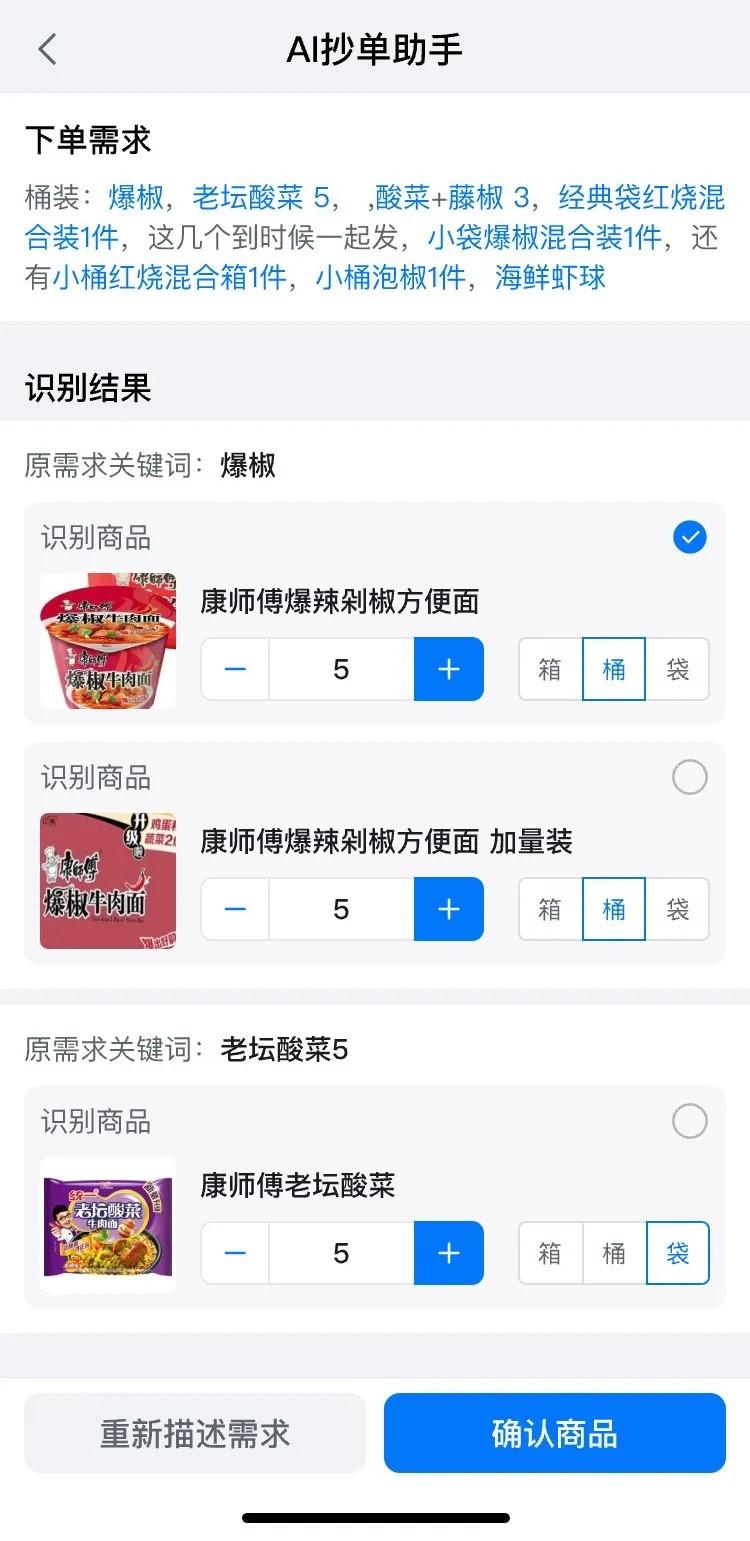
Task: Switch 老坛酸菜 unit to 桶
Action: (x=613, y=1252)
